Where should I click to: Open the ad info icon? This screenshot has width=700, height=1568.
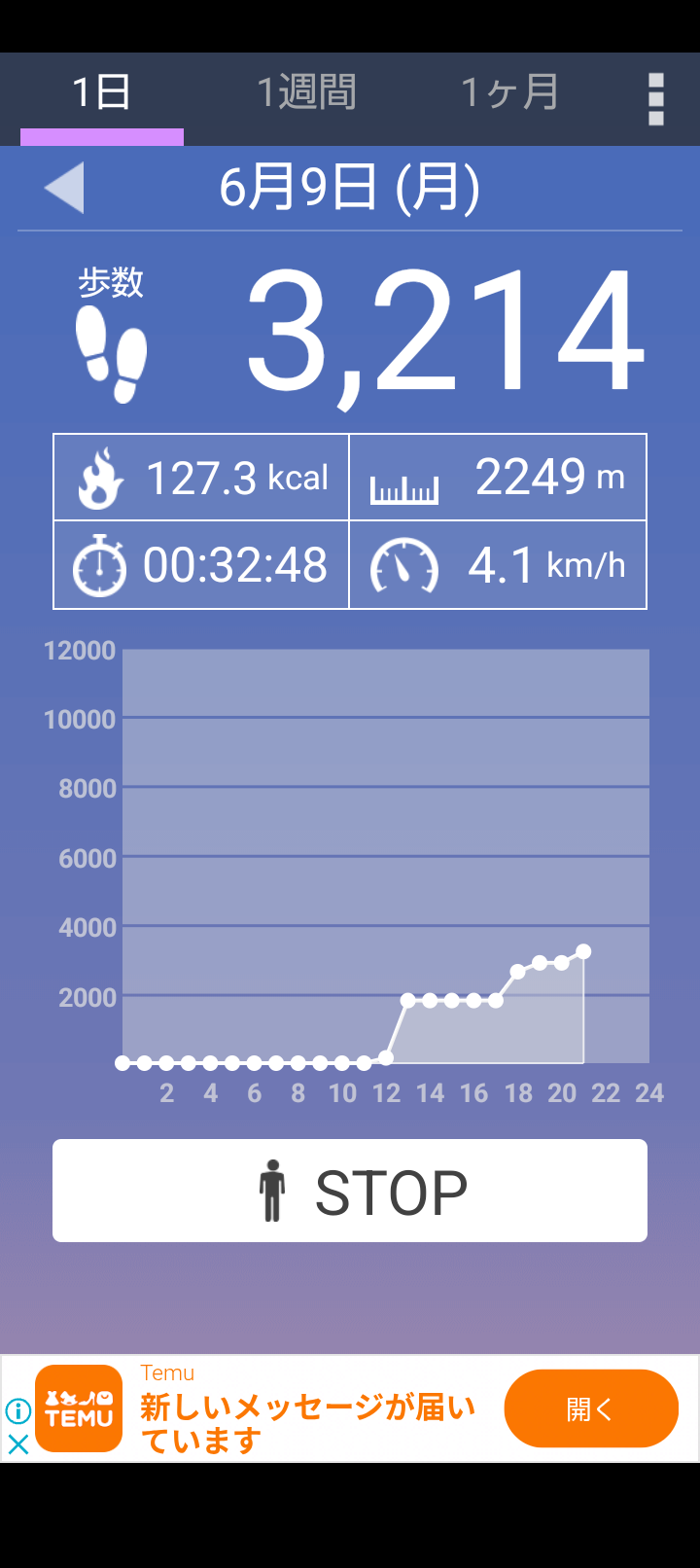coord(17,1410)
